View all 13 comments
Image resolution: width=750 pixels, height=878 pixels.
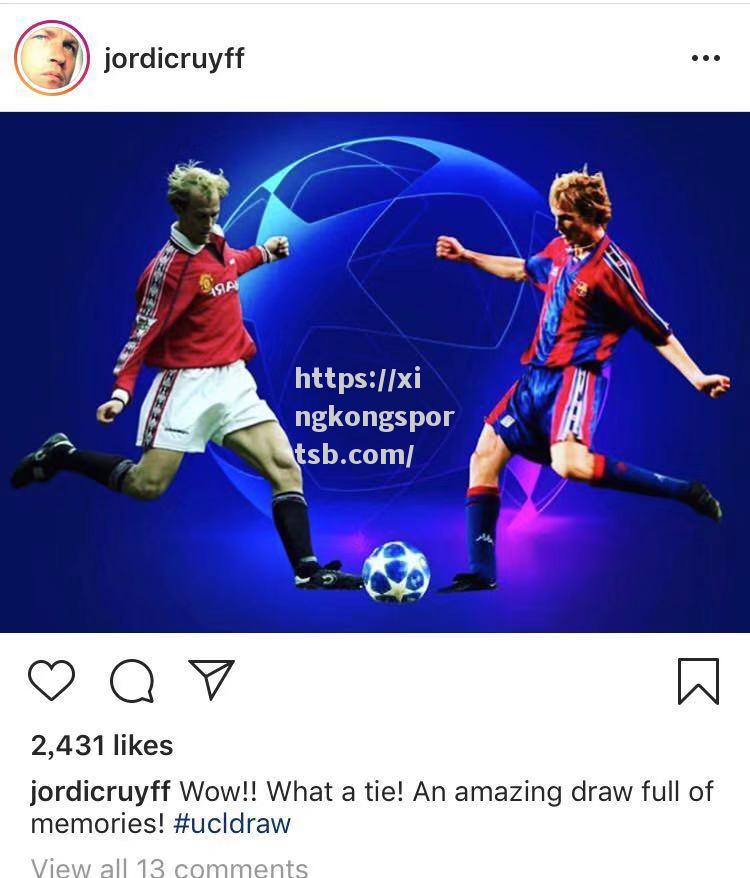169,867
